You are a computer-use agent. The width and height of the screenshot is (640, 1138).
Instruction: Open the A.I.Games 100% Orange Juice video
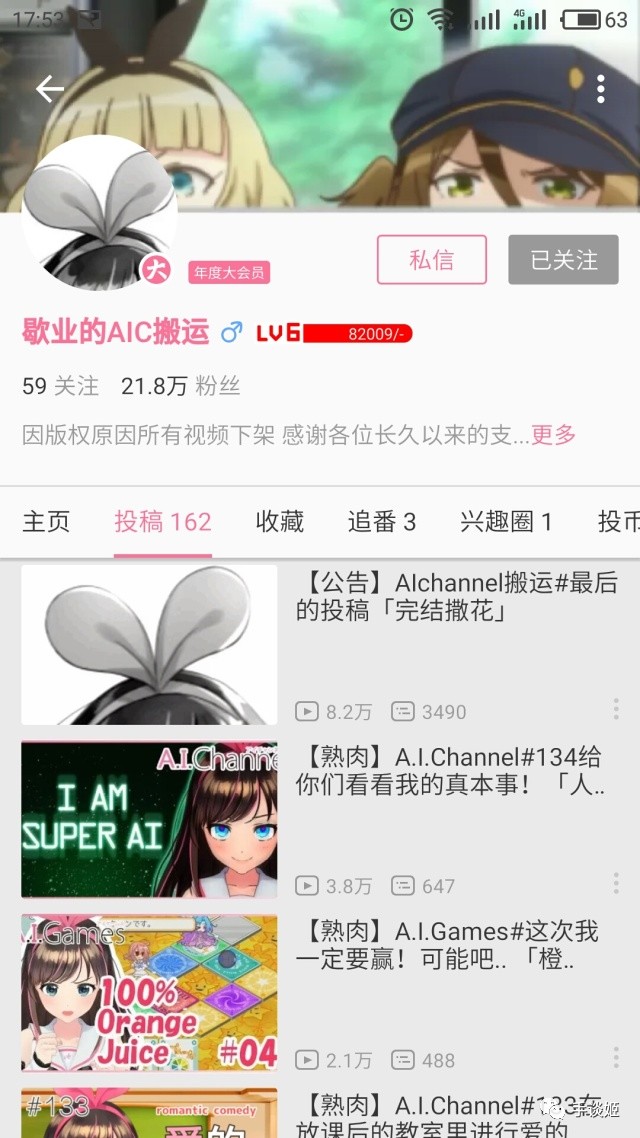[x=455, y=946]
